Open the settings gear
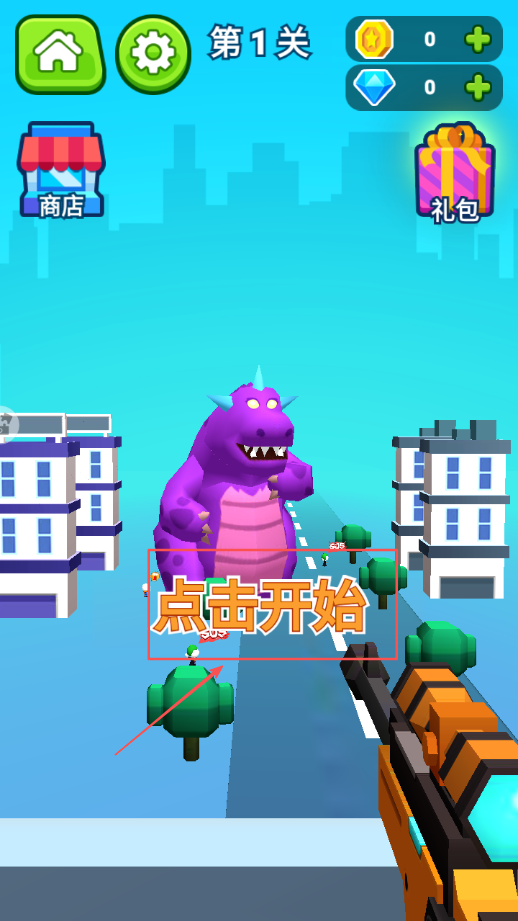The width and height of the screenshot is (518, 921). [x=153, y=54]
